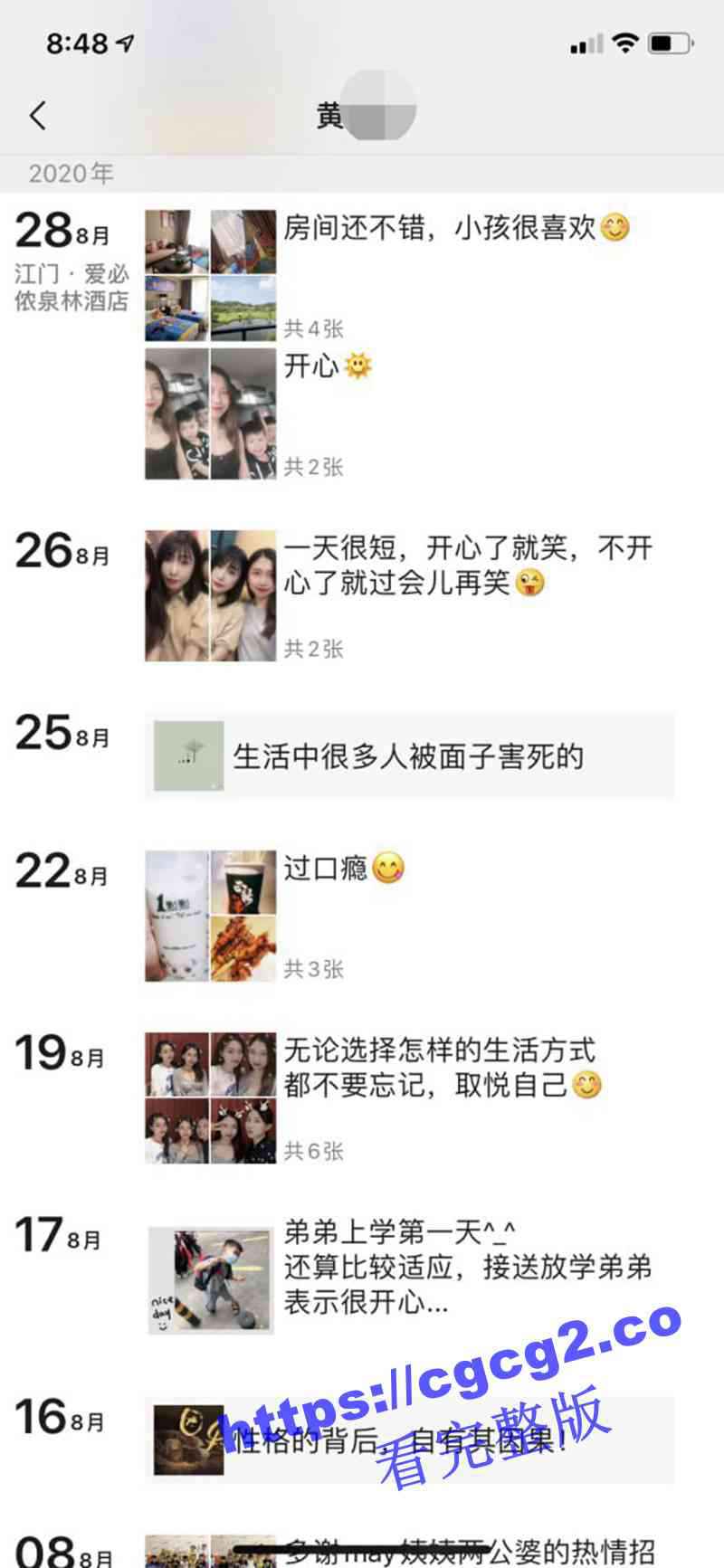
Task: Go back using the top-left arrow
Action: tap(38, 115)
